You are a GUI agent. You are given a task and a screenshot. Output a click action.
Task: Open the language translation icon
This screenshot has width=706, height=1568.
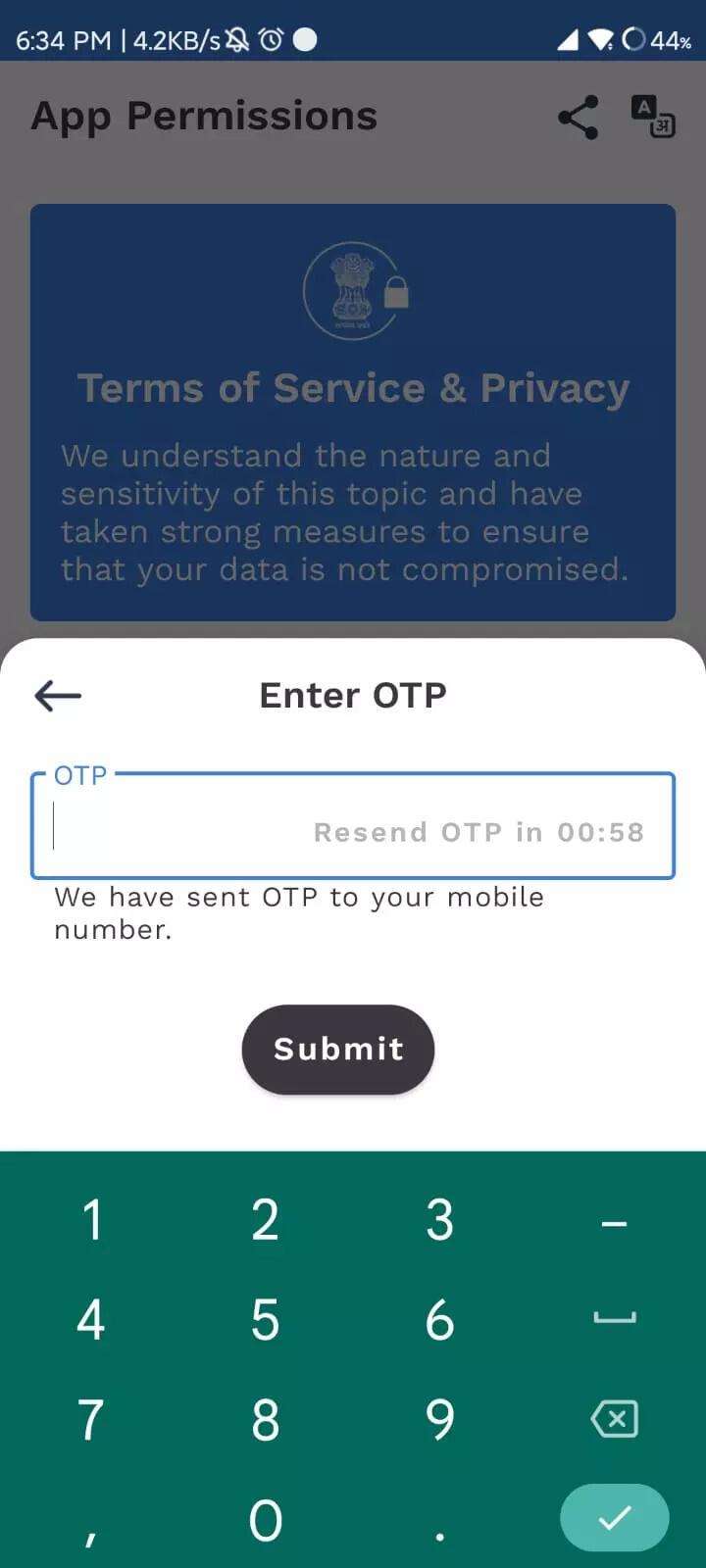[653, 117]
